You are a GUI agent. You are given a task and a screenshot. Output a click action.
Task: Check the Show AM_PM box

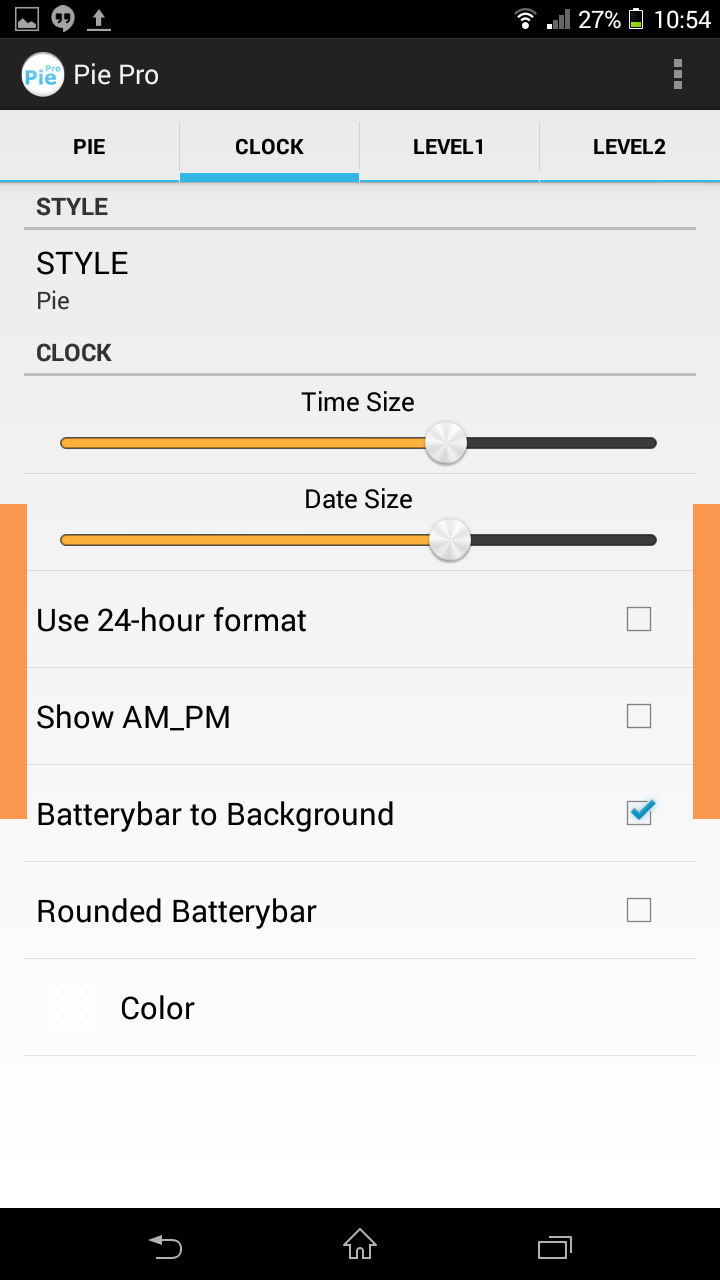[639, 717]
